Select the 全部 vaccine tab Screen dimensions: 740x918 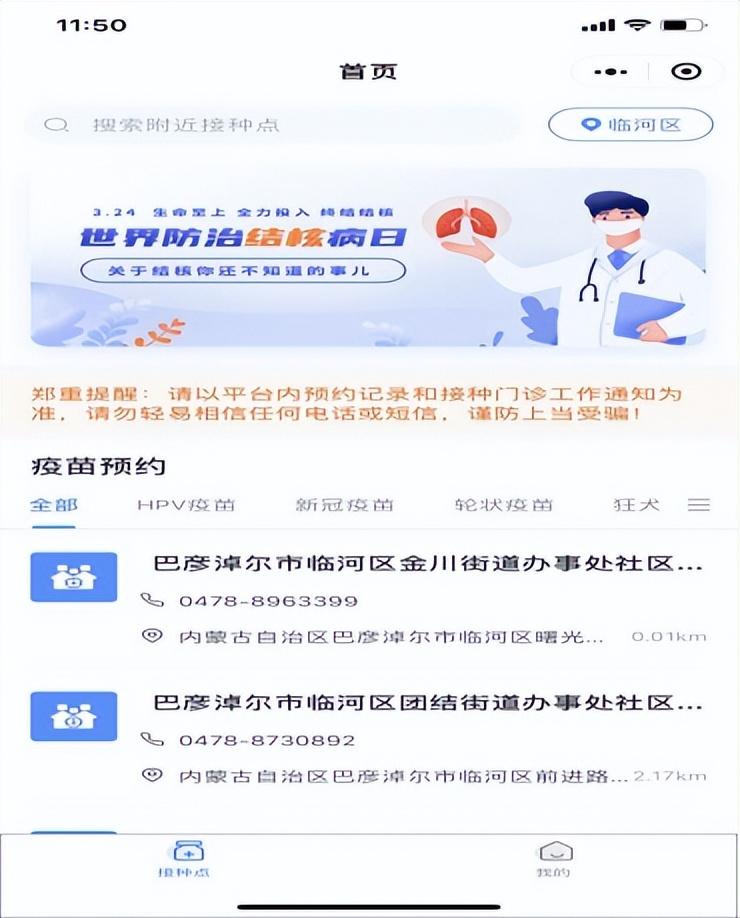click(x=53, y=505)
